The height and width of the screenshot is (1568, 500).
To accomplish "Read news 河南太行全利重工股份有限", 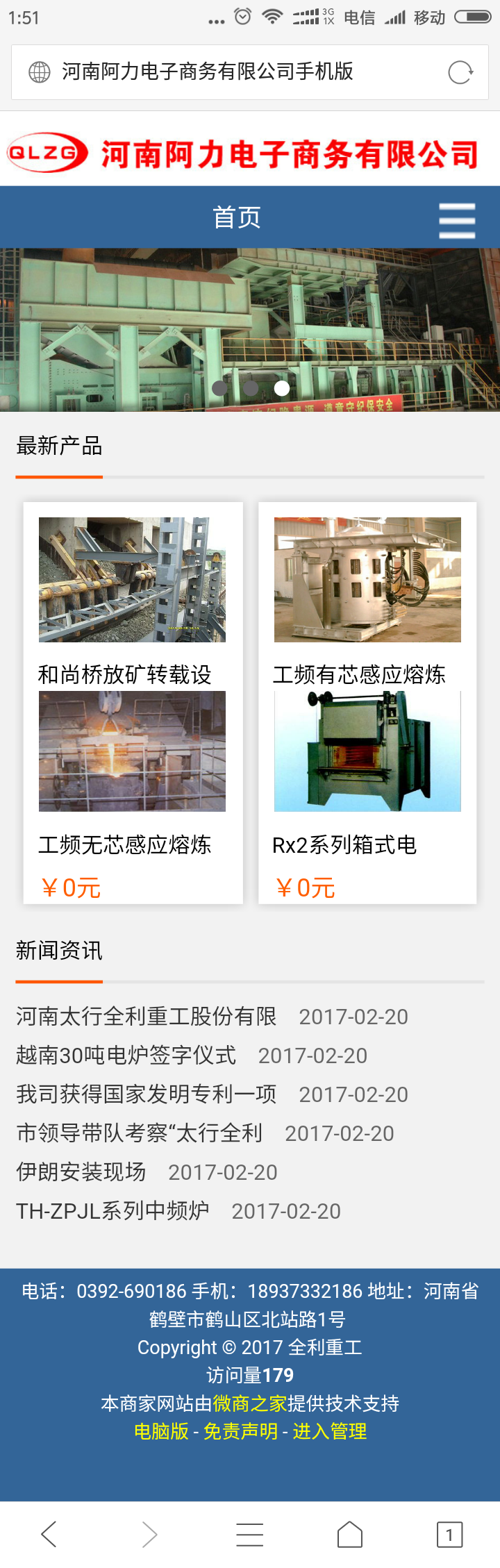I will point(147,1017).
